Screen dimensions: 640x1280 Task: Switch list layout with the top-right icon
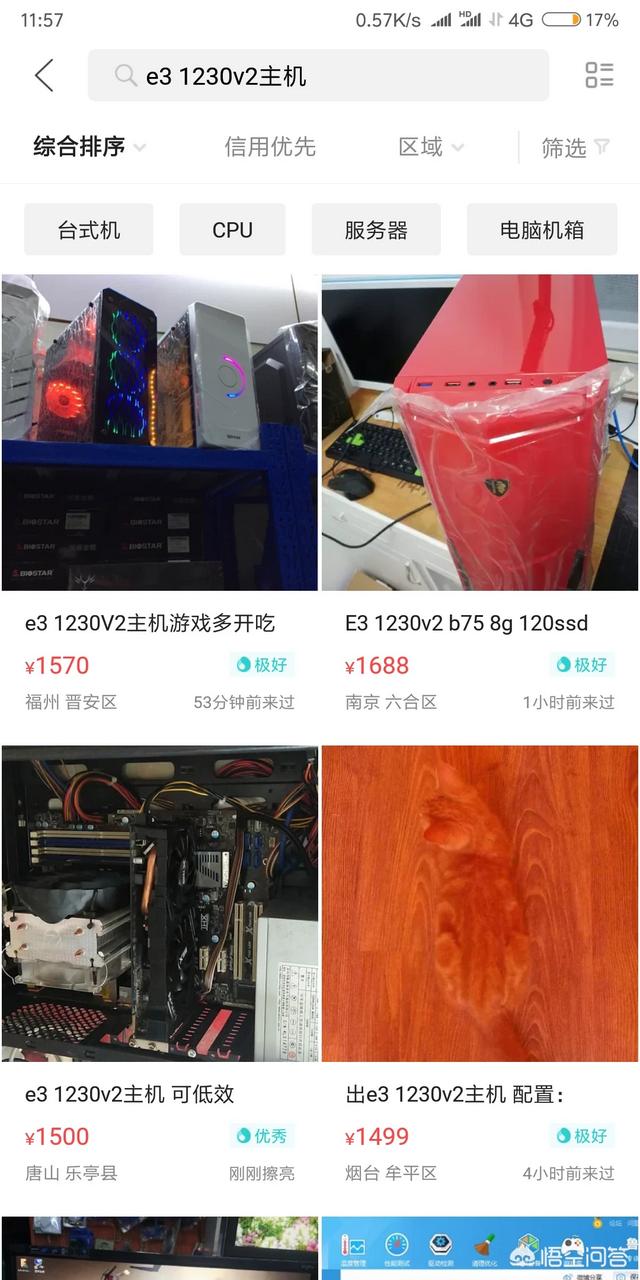pos(599,75)
